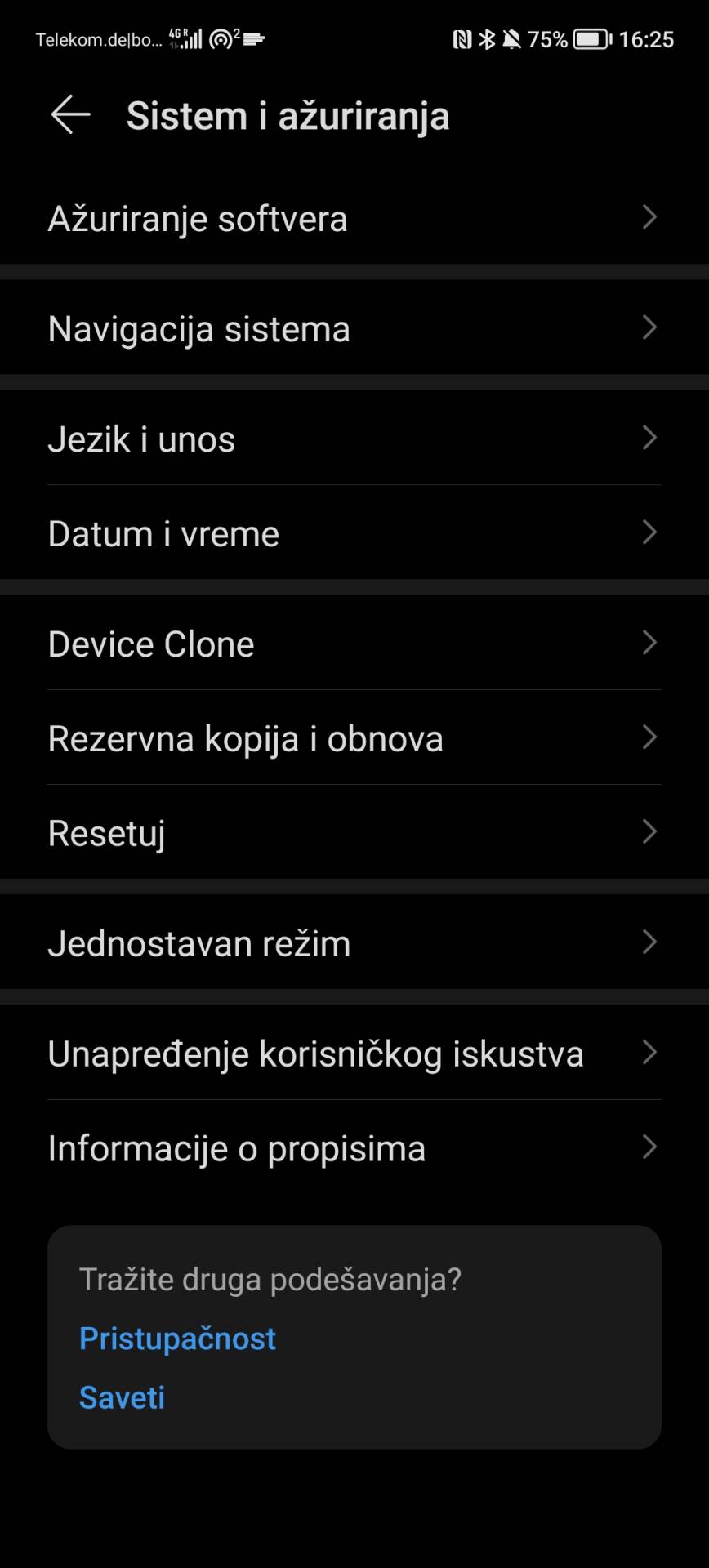
Task: Select the Saveti link
Action: 122,1397
